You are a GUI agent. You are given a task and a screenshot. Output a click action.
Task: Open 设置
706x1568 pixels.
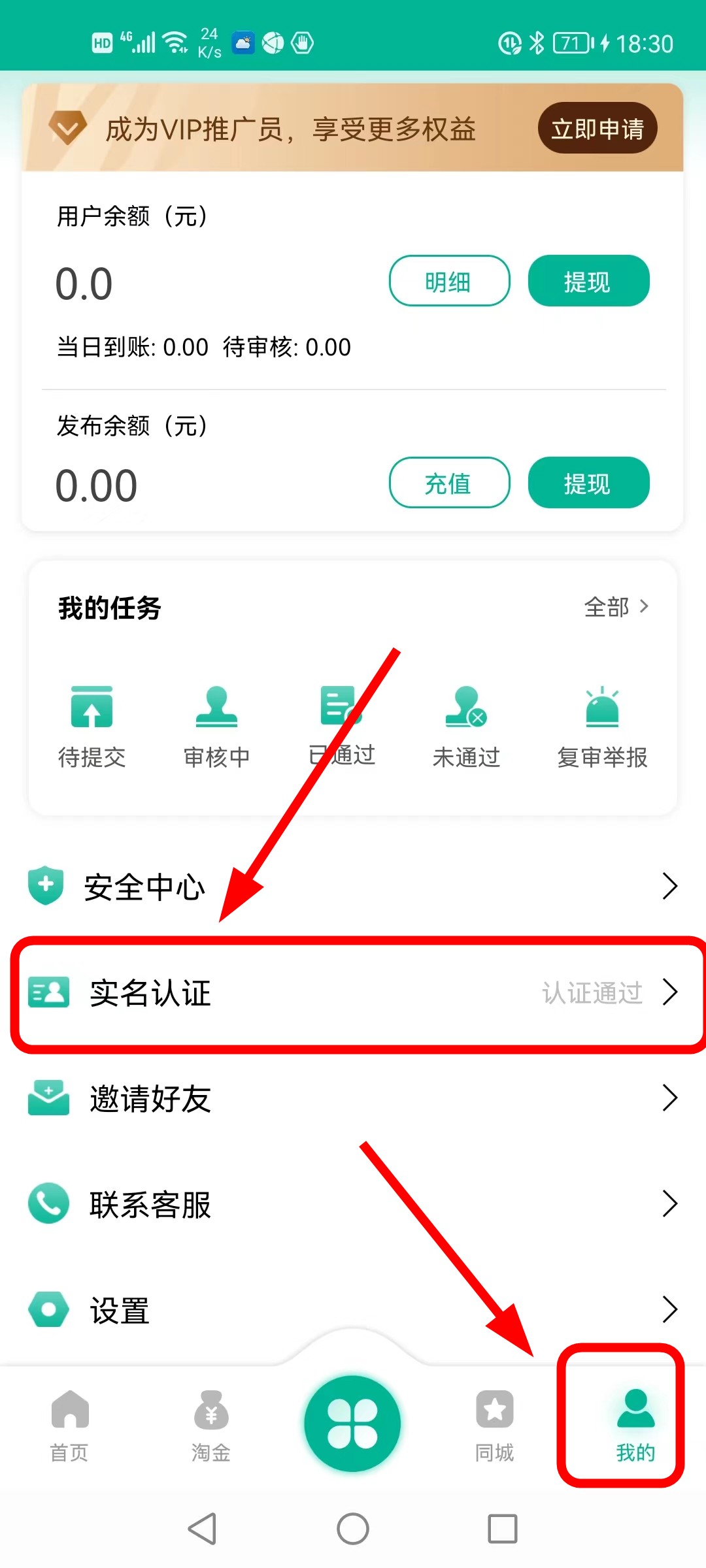[x=353, y=1310]
